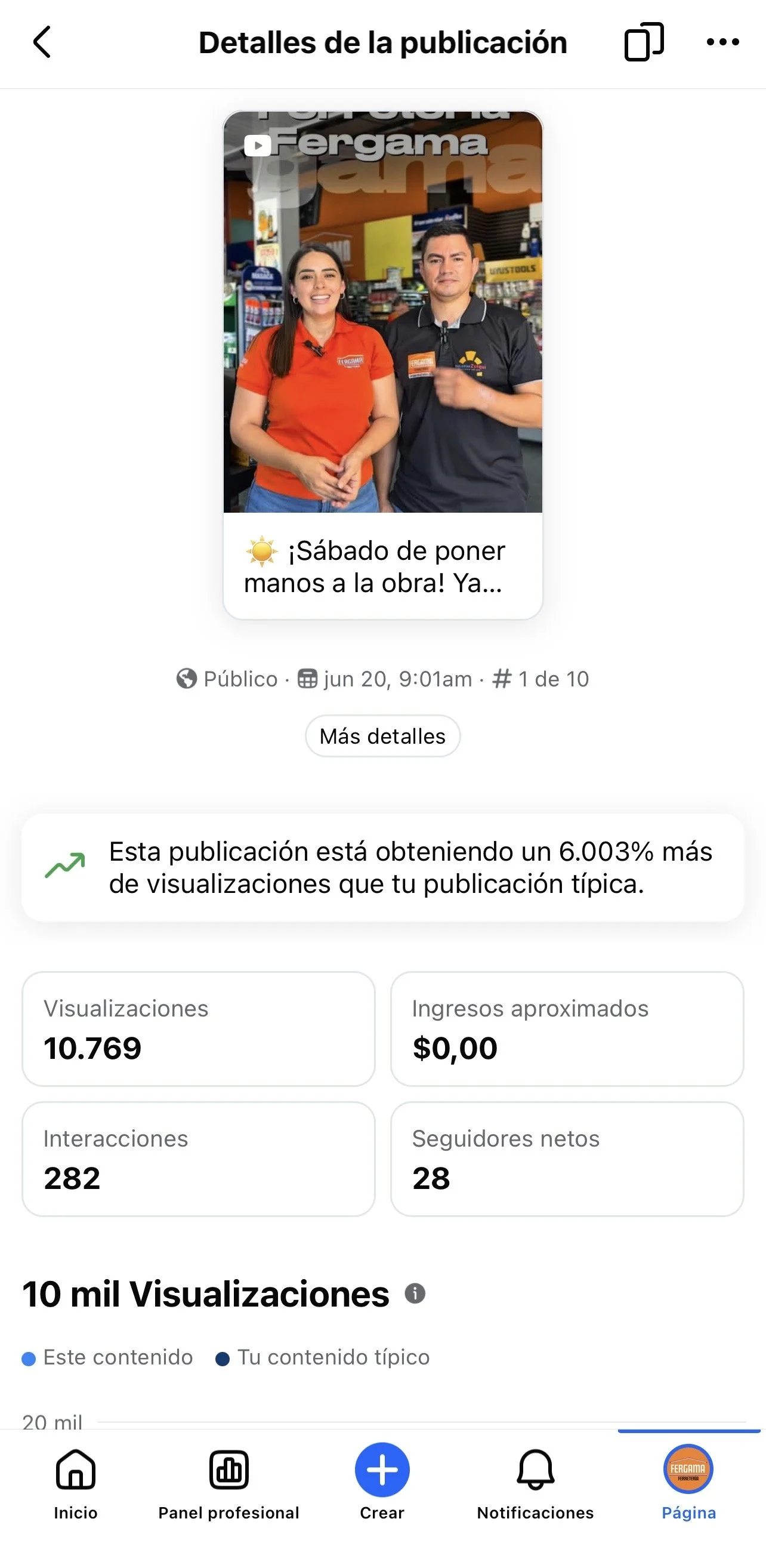Screen dimensions: 766x1568
Task: Open the Ferretería Fergama video post preview
Action: 382,365
